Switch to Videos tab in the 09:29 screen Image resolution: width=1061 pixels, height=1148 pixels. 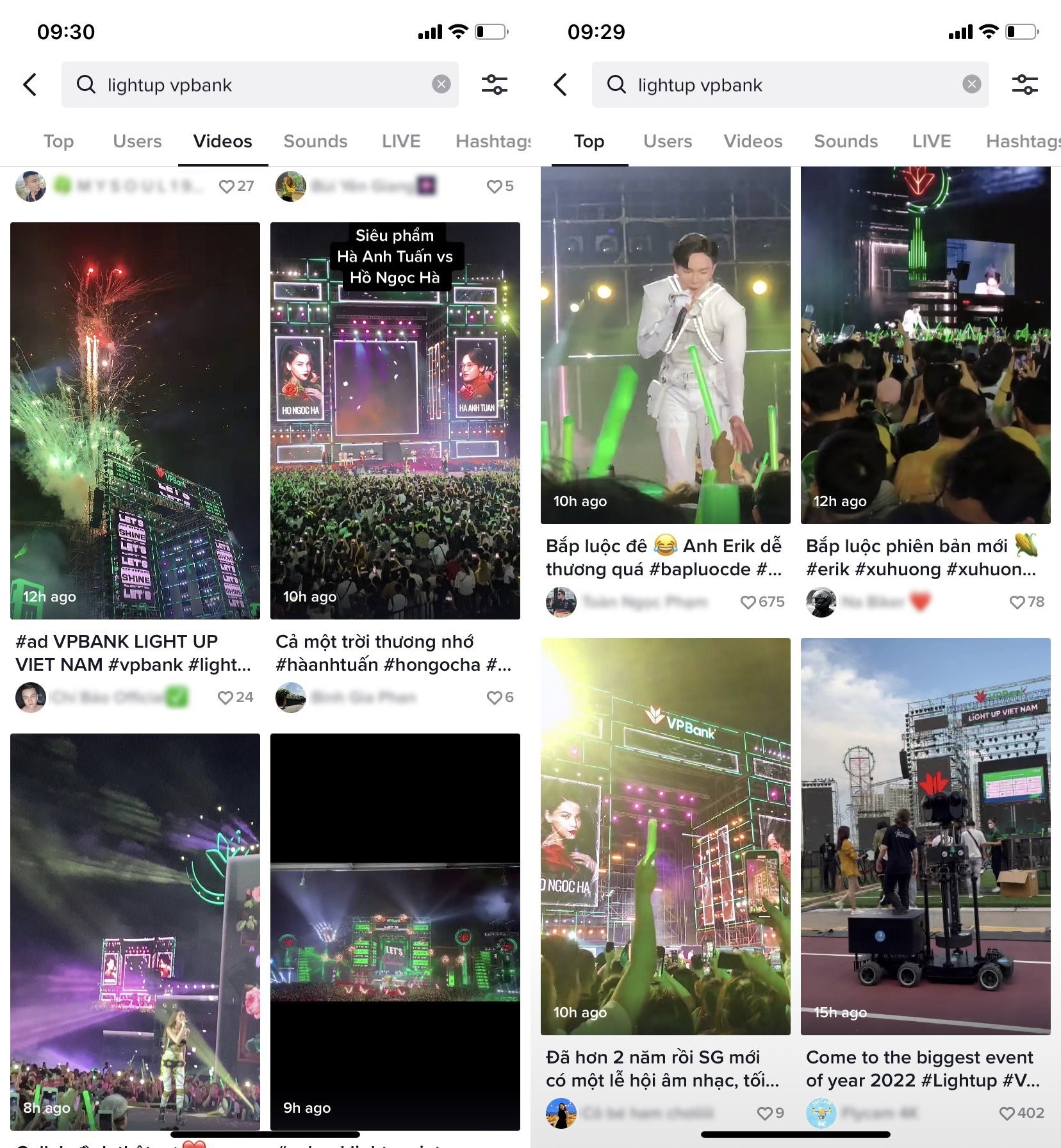[753, 141]
